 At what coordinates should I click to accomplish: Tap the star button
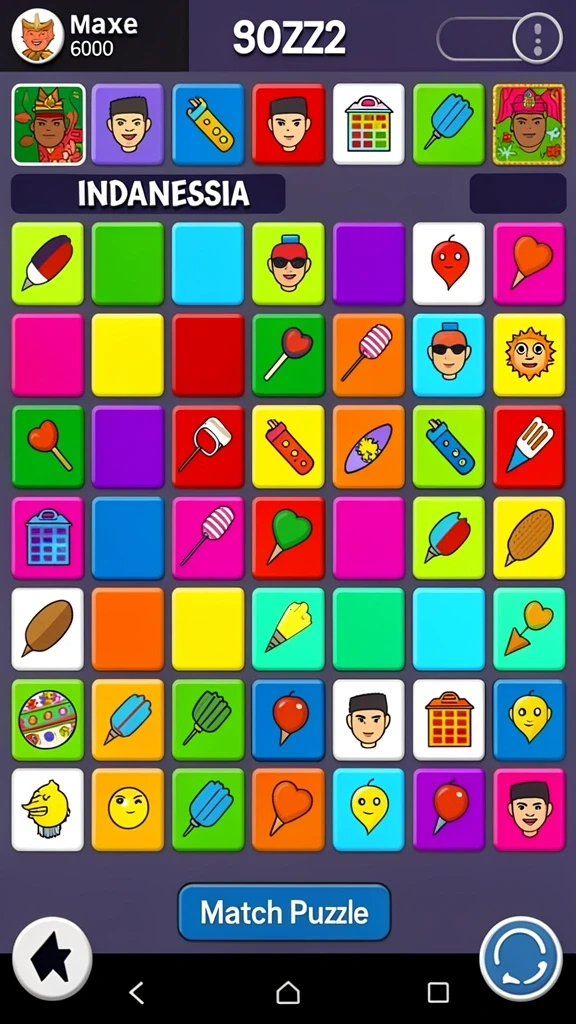pos(52,958)
